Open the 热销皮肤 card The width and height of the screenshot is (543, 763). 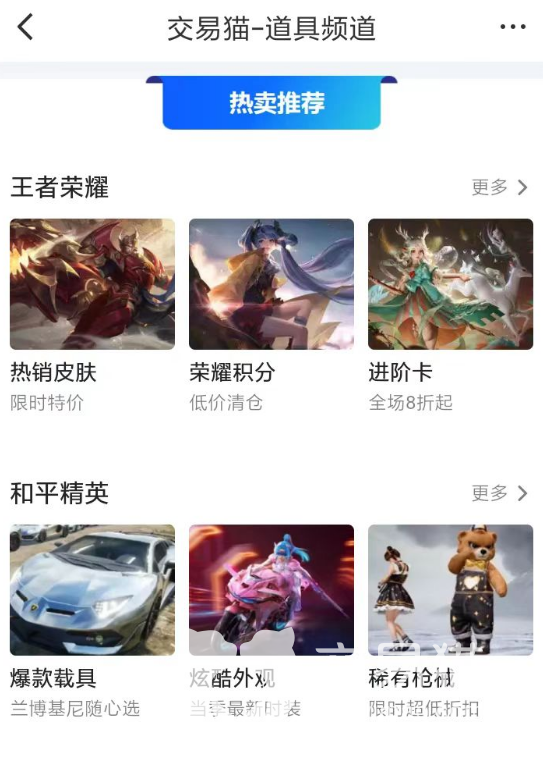point(92,315)
